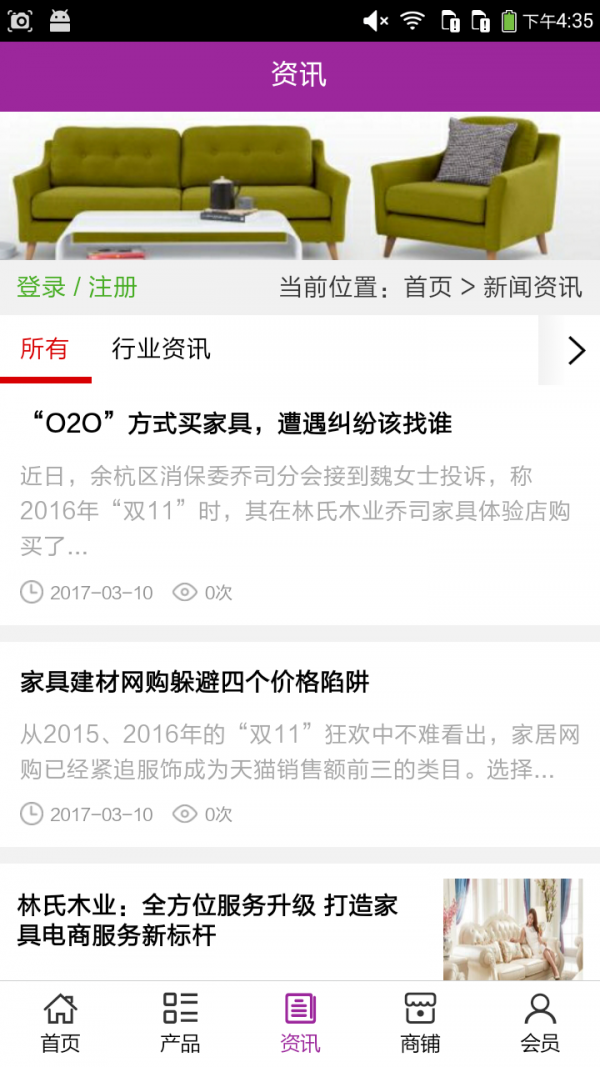Switch to the 会员 bottom tab
Viewport: 600px width, 1067px height.
[x=540, y=1023]
